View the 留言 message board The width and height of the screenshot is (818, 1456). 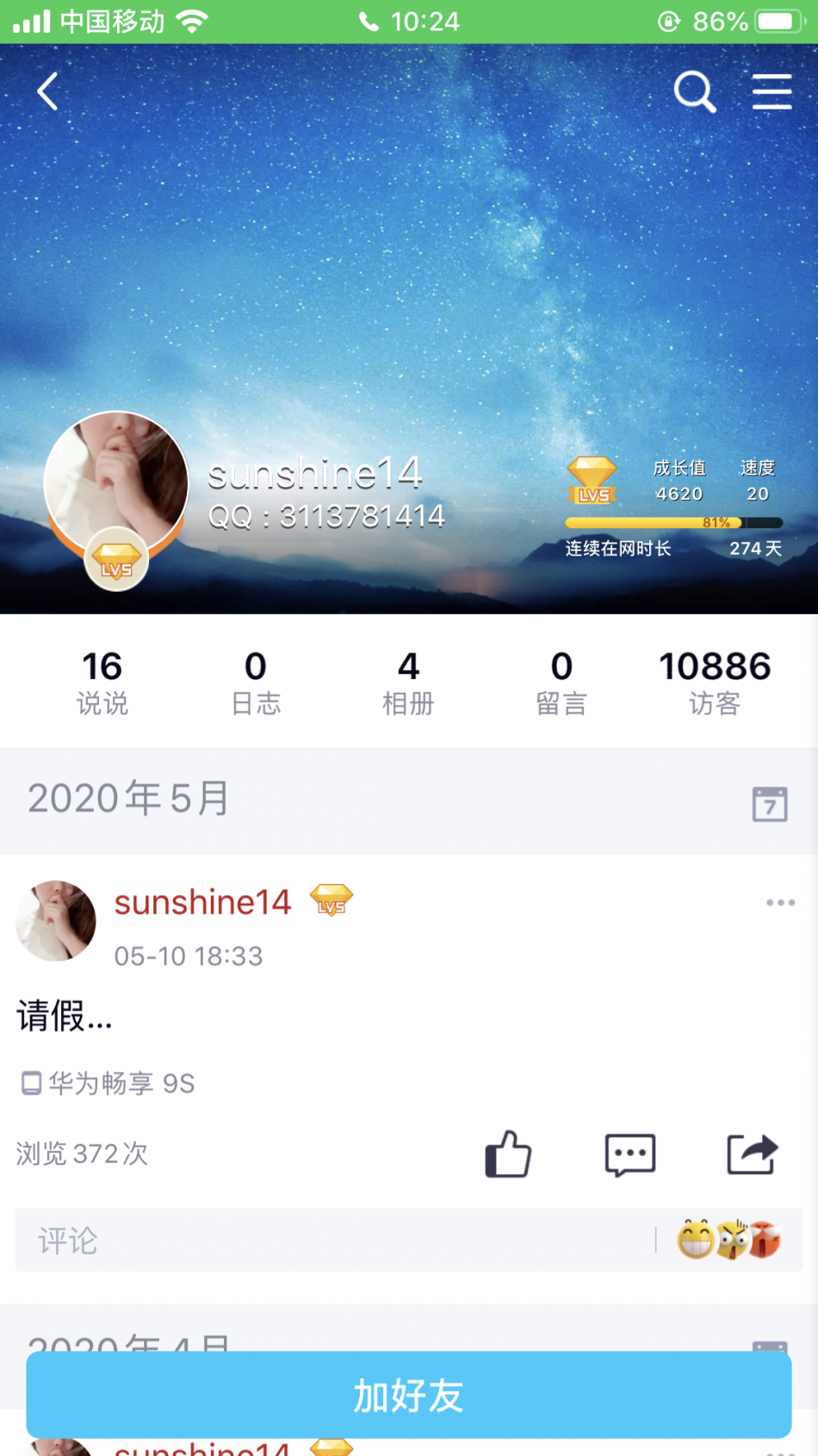pos(561,682)
